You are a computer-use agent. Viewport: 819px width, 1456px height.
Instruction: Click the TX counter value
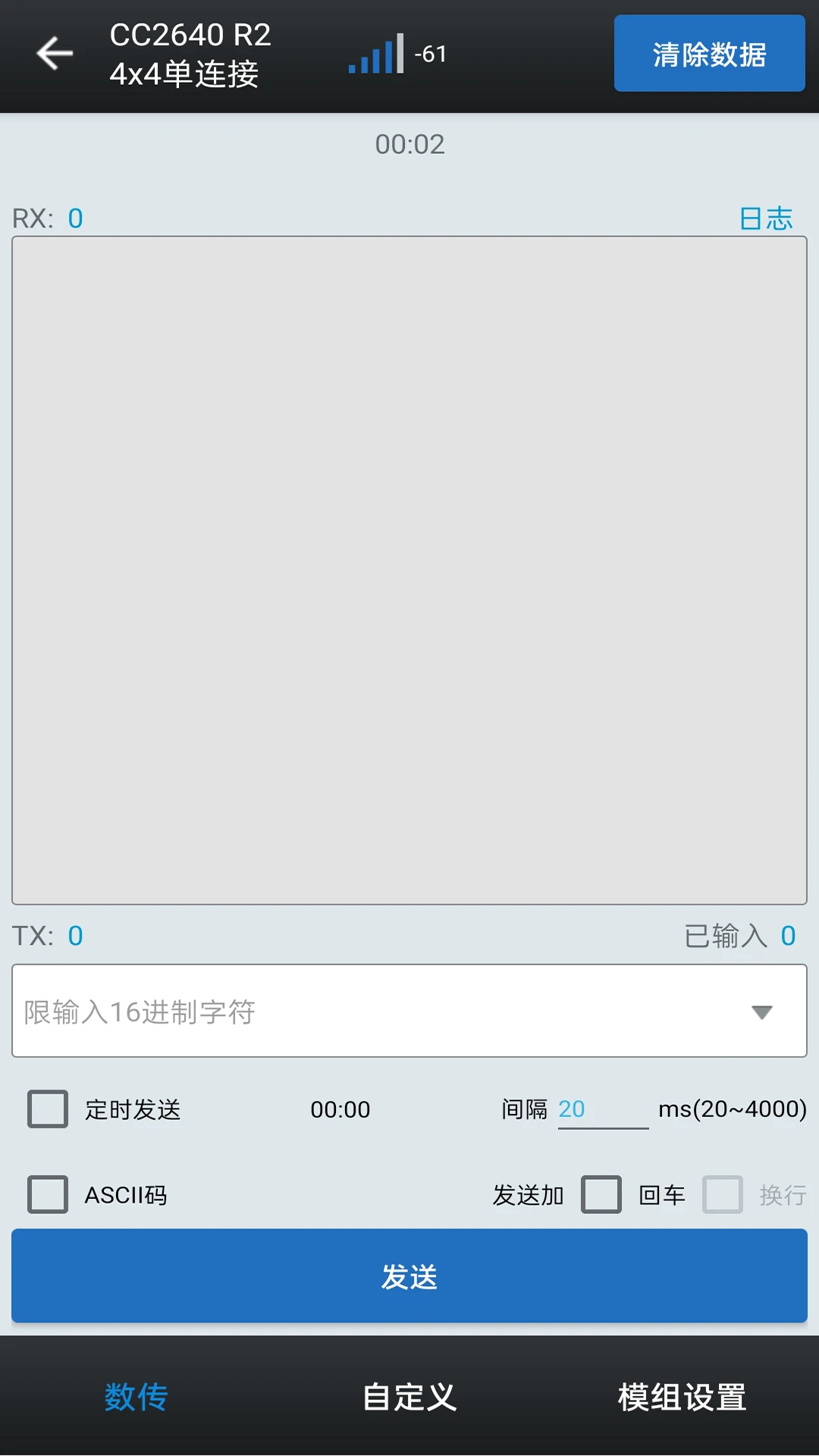click(74, 936)
